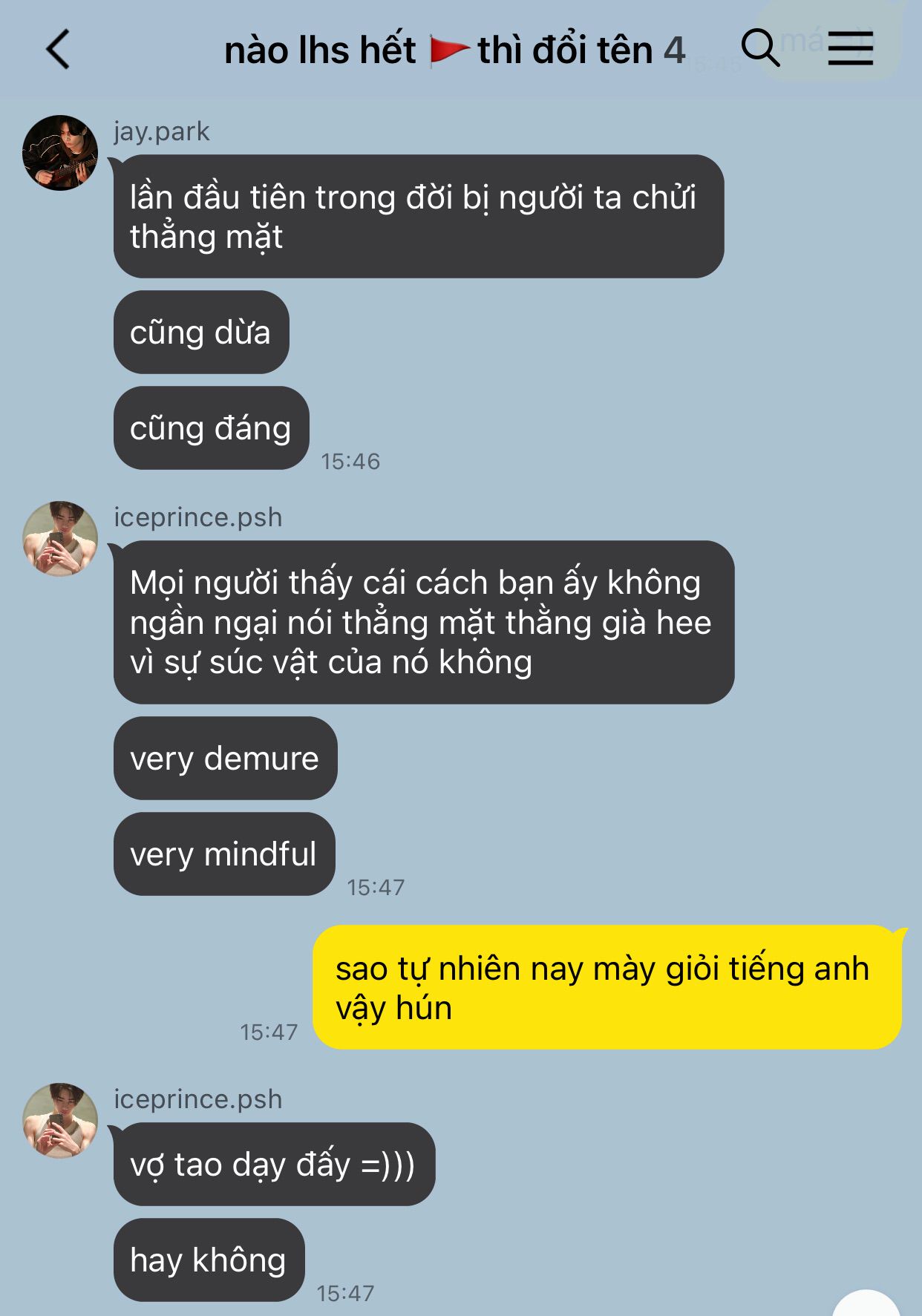Search messages in this chat

[x=760, y=48]
